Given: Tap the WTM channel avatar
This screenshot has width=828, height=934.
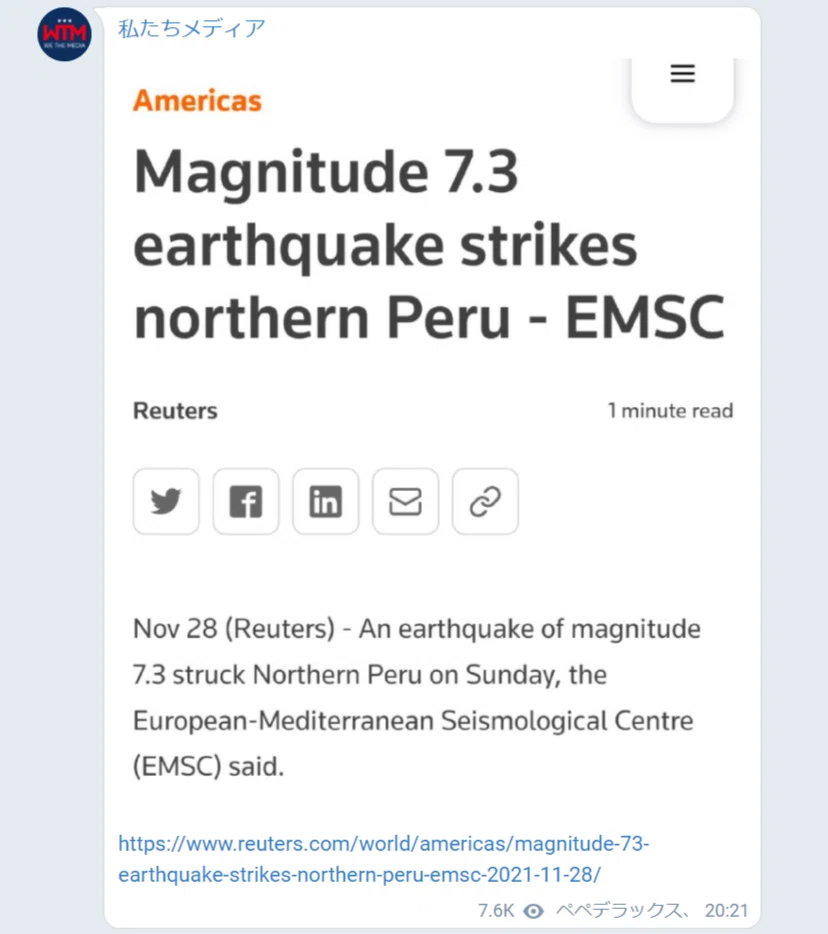Looking at the screenshot, I should click(x=64, y=35).
